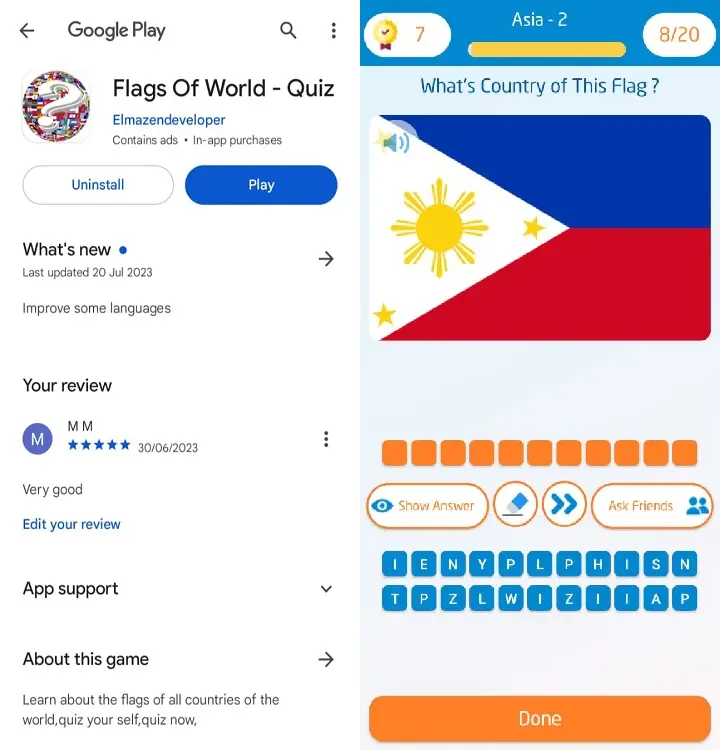Tap Show Answer hint button
This screenshot has height=750, width=720.
(427, 506)
